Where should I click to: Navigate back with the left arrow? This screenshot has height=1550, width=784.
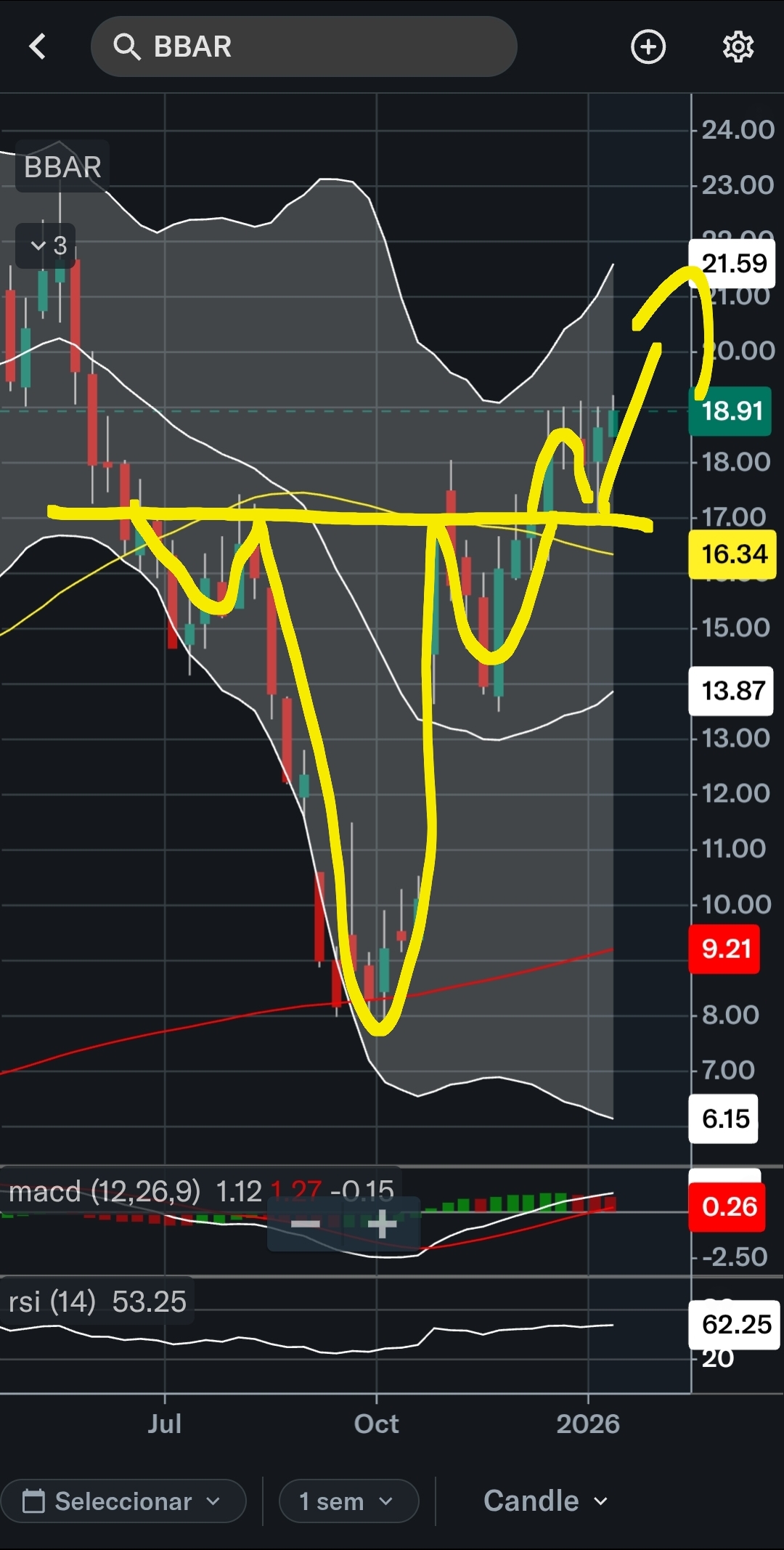[x=38, y=46]
